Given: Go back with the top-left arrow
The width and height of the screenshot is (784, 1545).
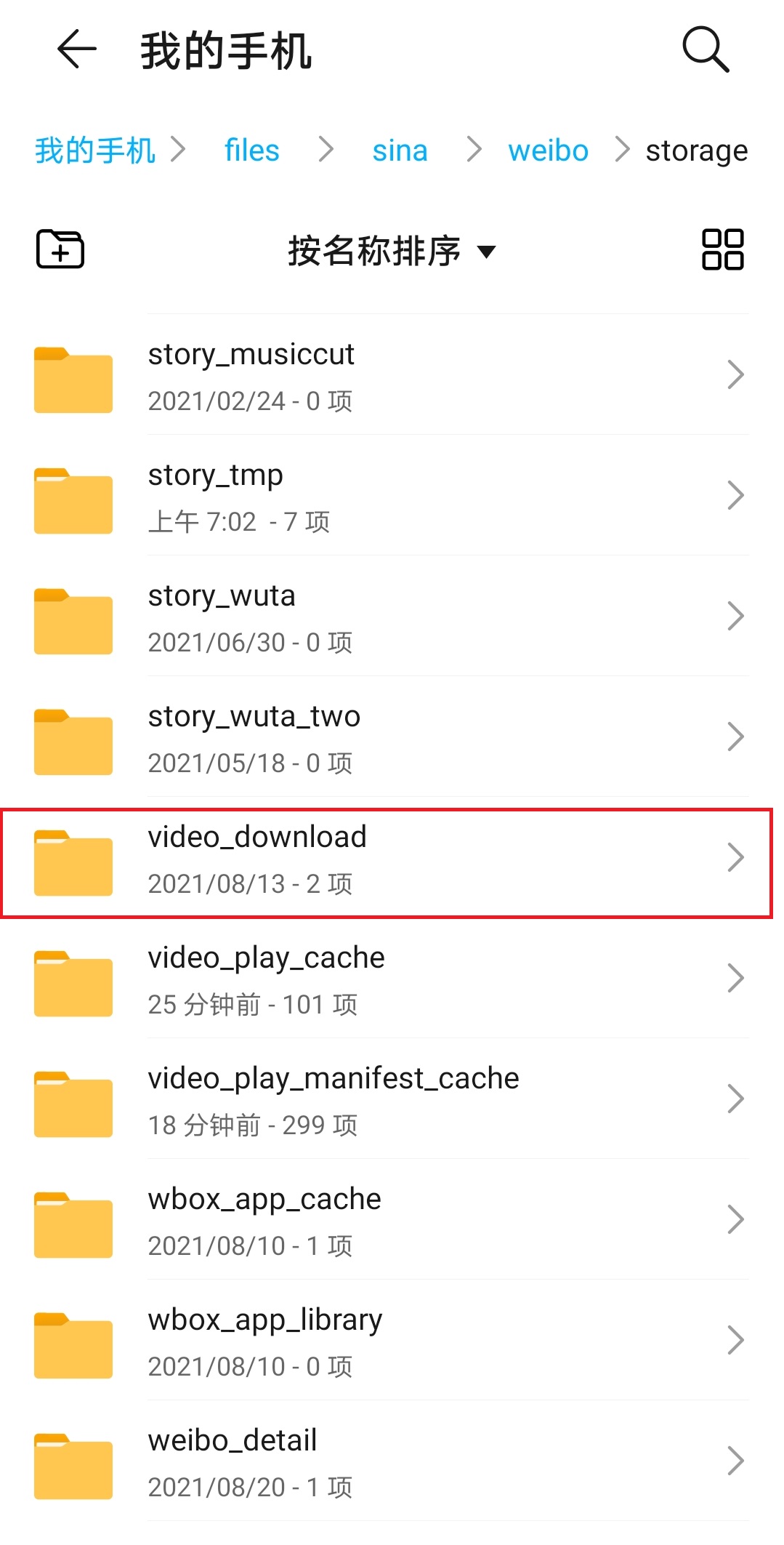Looking at the screenshot, I should [77, 50].
